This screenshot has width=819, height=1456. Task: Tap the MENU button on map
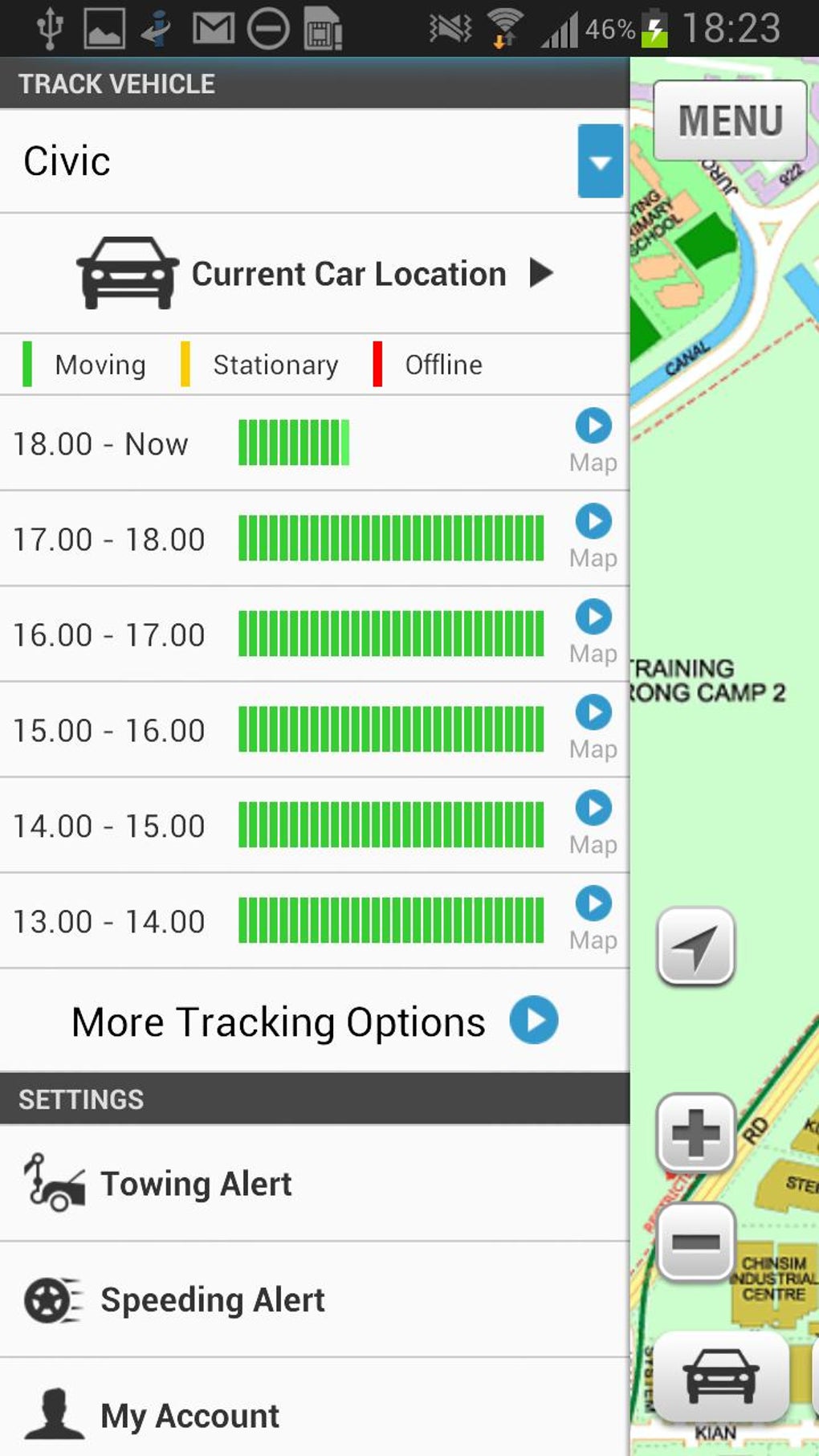point(730,120)
